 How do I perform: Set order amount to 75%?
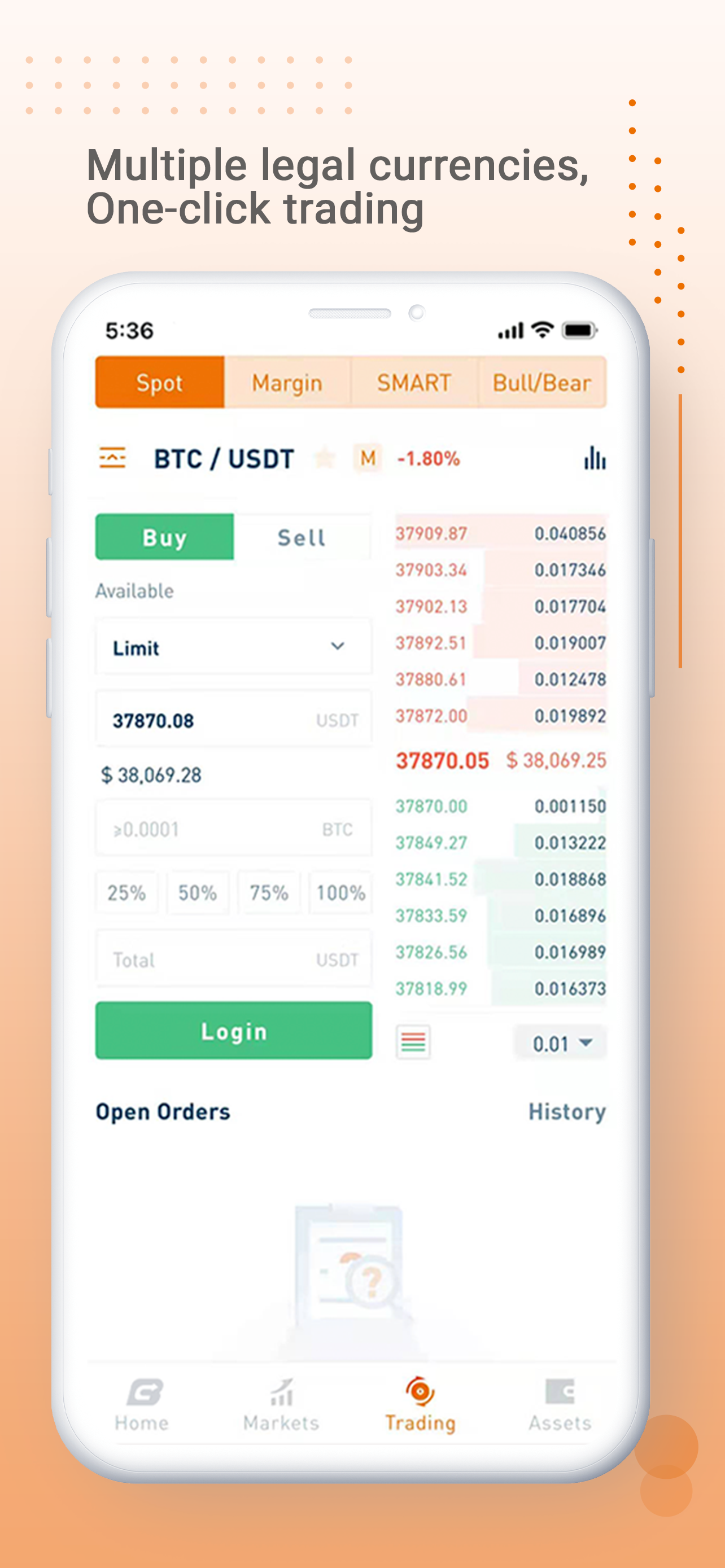point(268,892)
